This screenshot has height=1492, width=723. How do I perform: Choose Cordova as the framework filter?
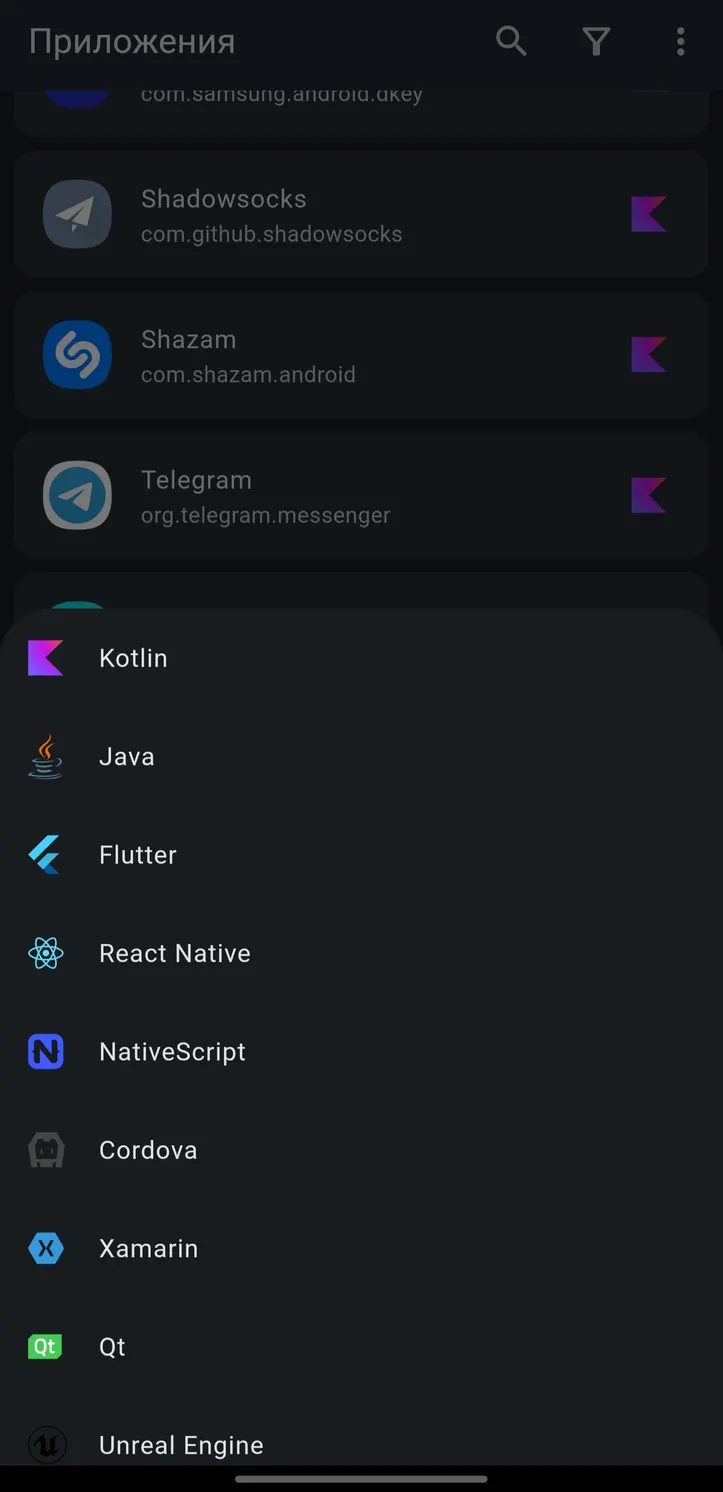click(x=361, y=1150)
